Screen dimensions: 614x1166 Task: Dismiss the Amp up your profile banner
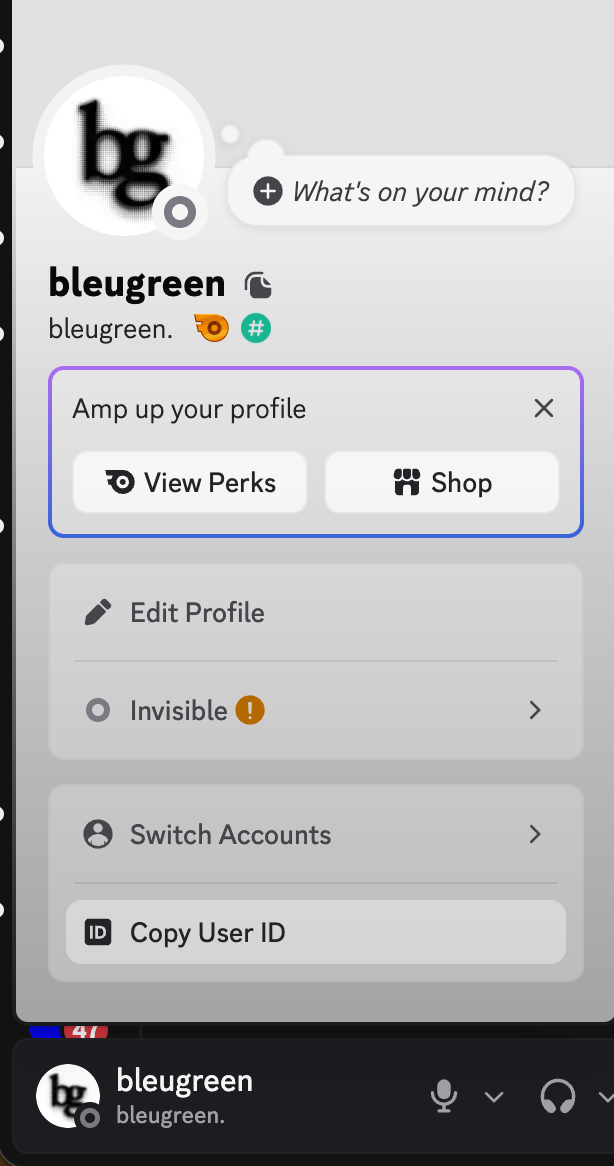point(544,408)
